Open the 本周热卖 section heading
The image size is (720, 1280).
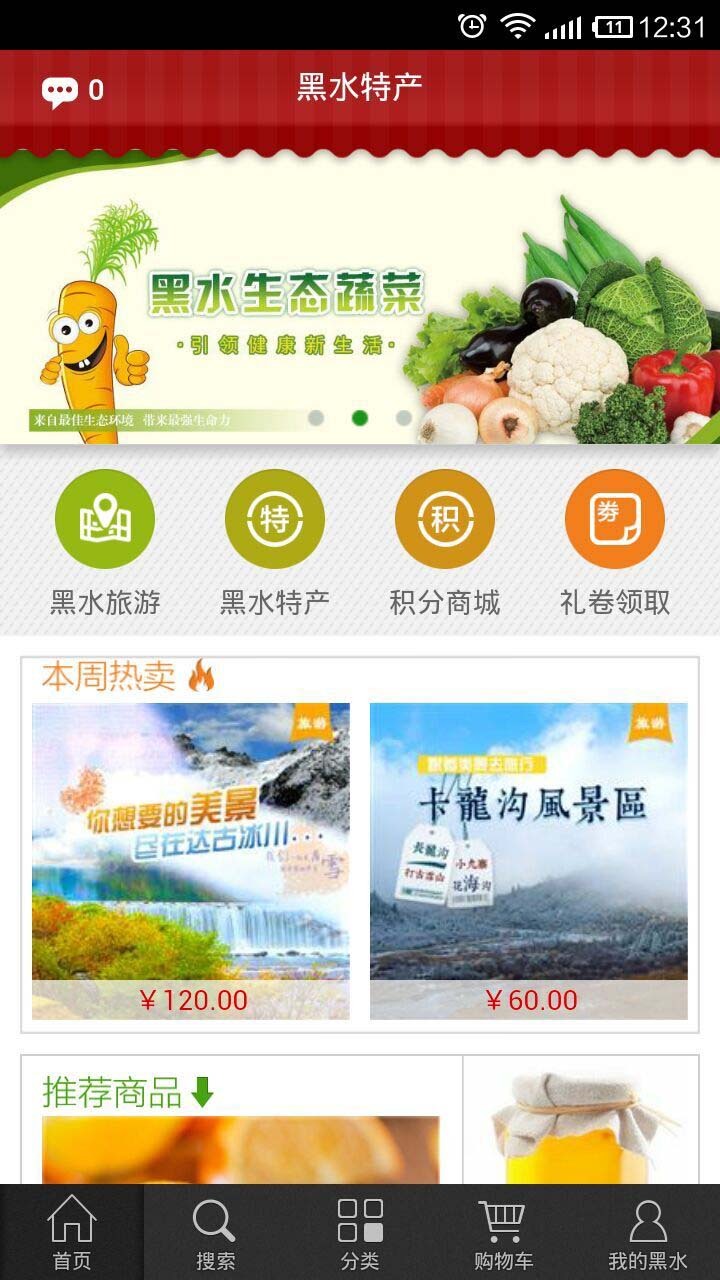tap(110, 677)
